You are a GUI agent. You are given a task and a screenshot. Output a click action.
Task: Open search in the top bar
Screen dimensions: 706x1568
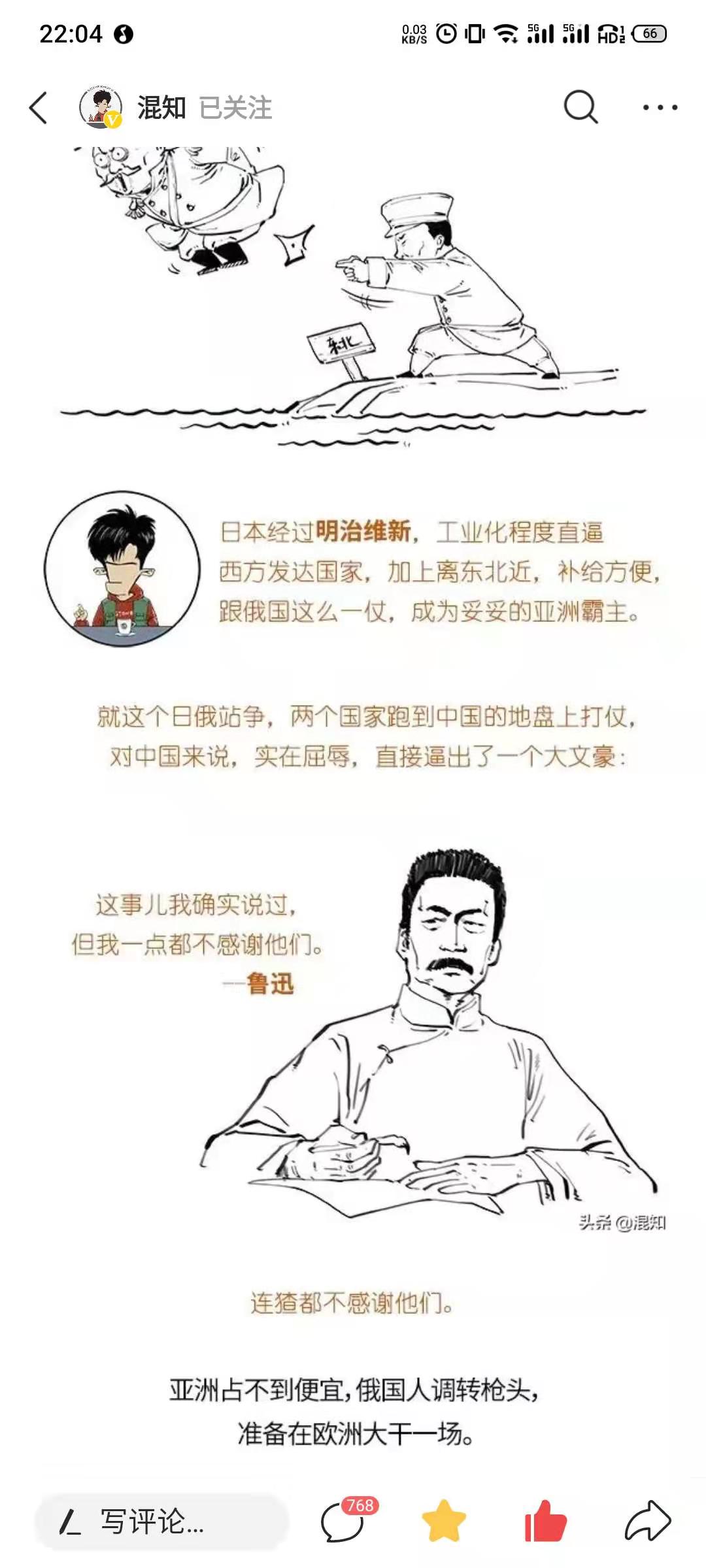point(580,107)
